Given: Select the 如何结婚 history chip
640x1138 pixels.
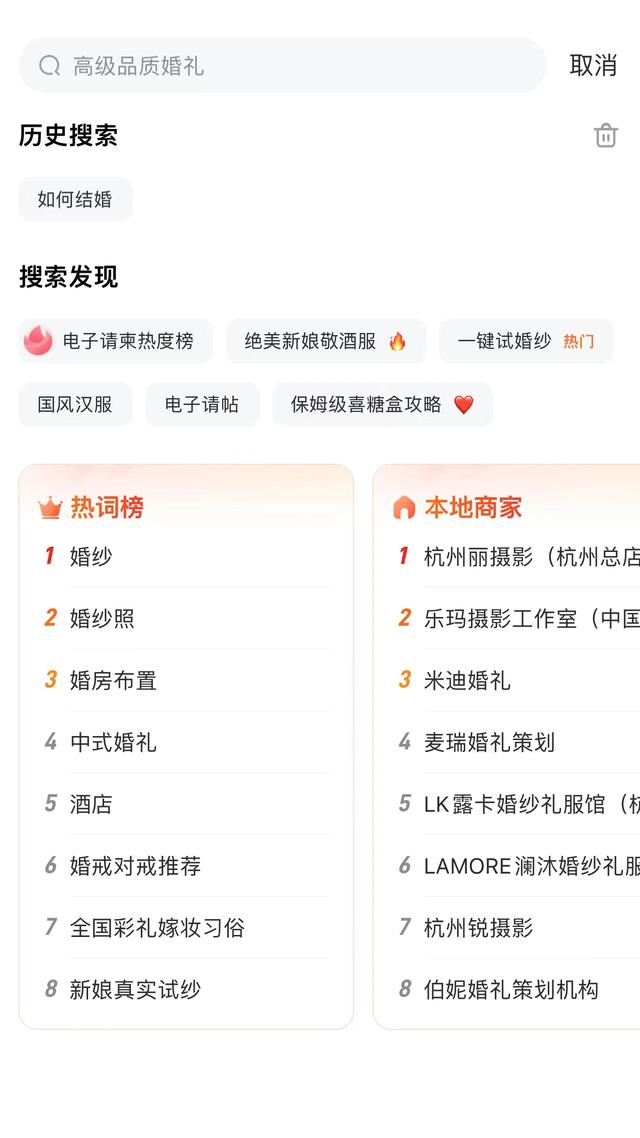Looking at the screenshot, I should 75,199.
